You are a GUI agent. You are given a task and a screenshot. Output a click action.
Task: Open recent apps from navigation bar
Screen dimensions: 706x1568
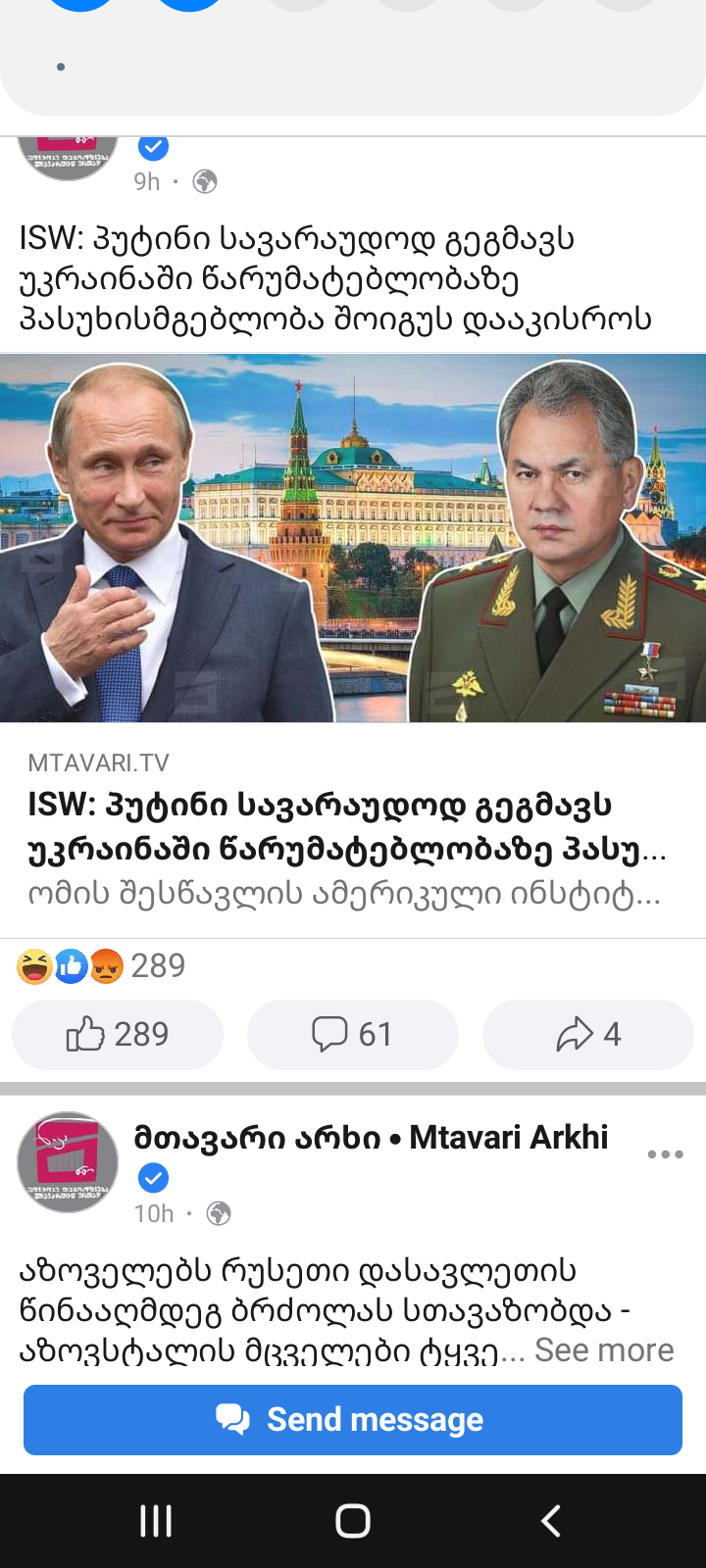pos(156,1521)
